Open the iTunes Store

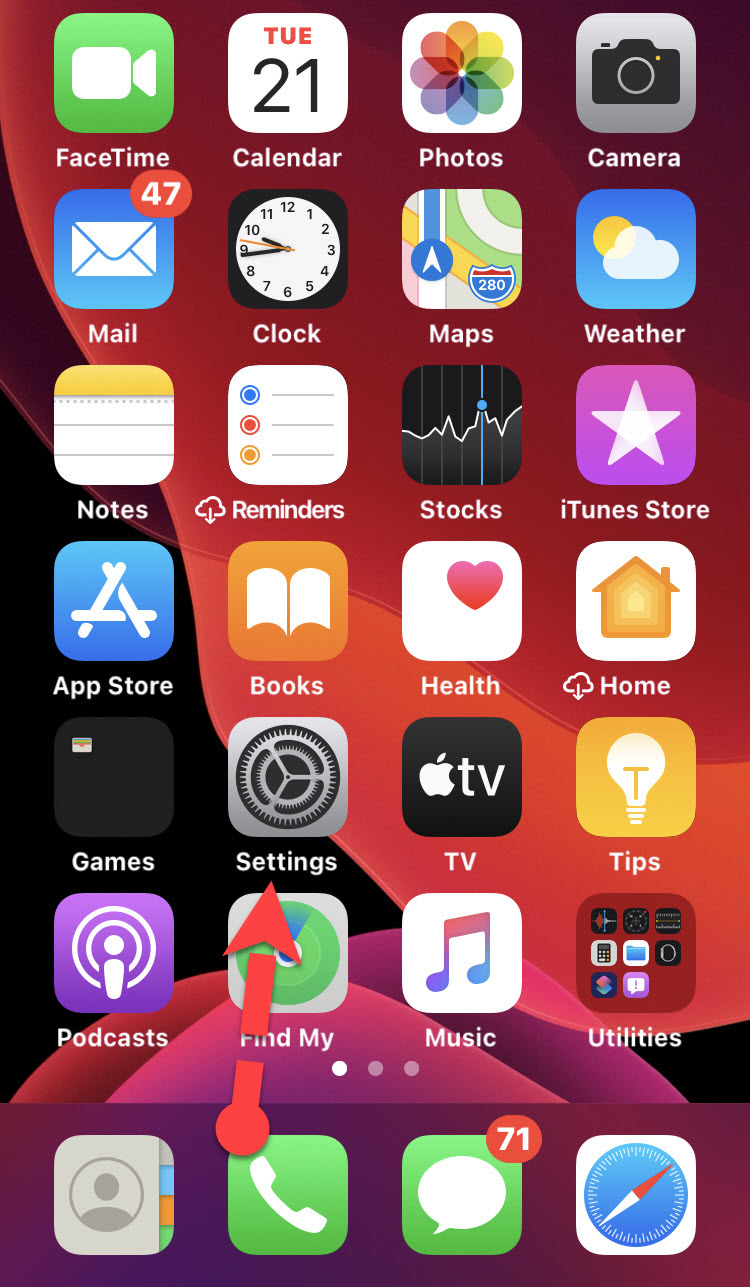[x=635, y=425]
